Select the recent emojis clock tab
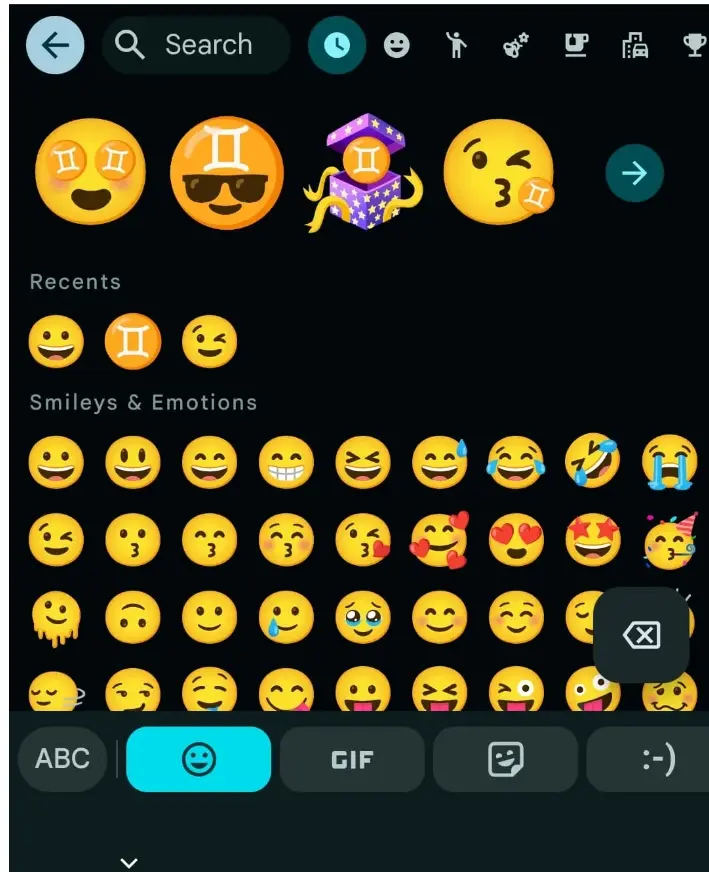 337,45
